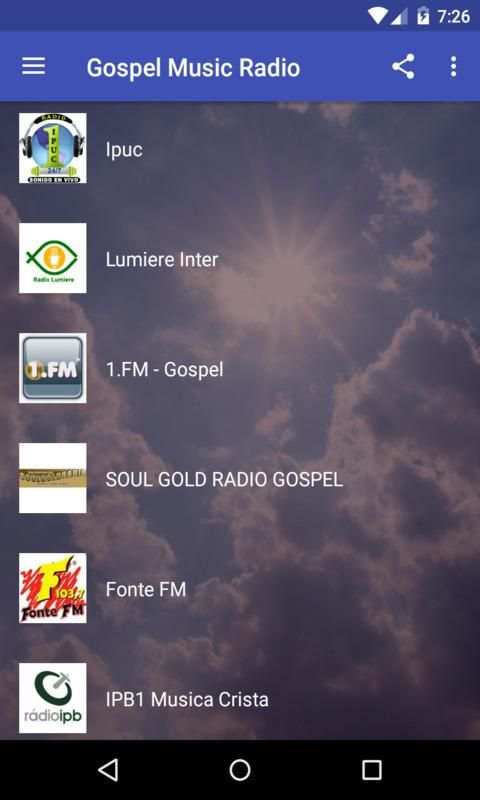Tune in to 1.FM - Gospel

pyautogui.click(x=240, y=368)
